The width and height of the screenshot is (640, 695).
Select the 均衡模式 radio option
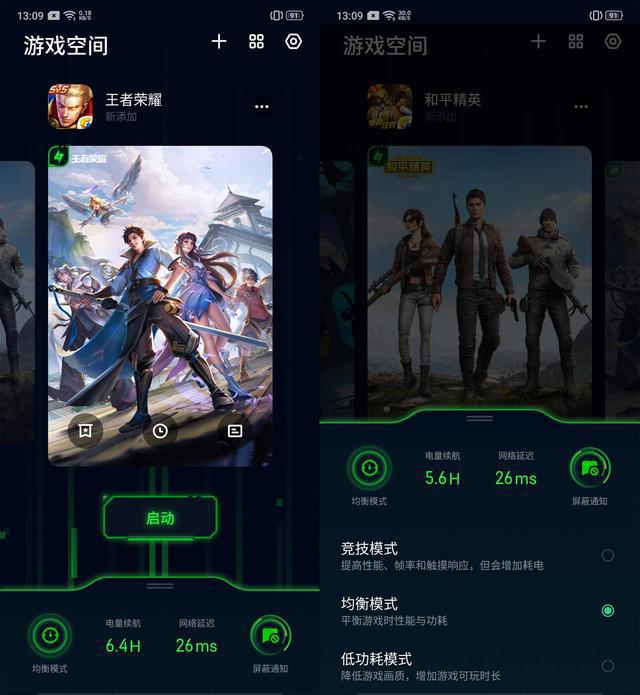pos(607,610)
